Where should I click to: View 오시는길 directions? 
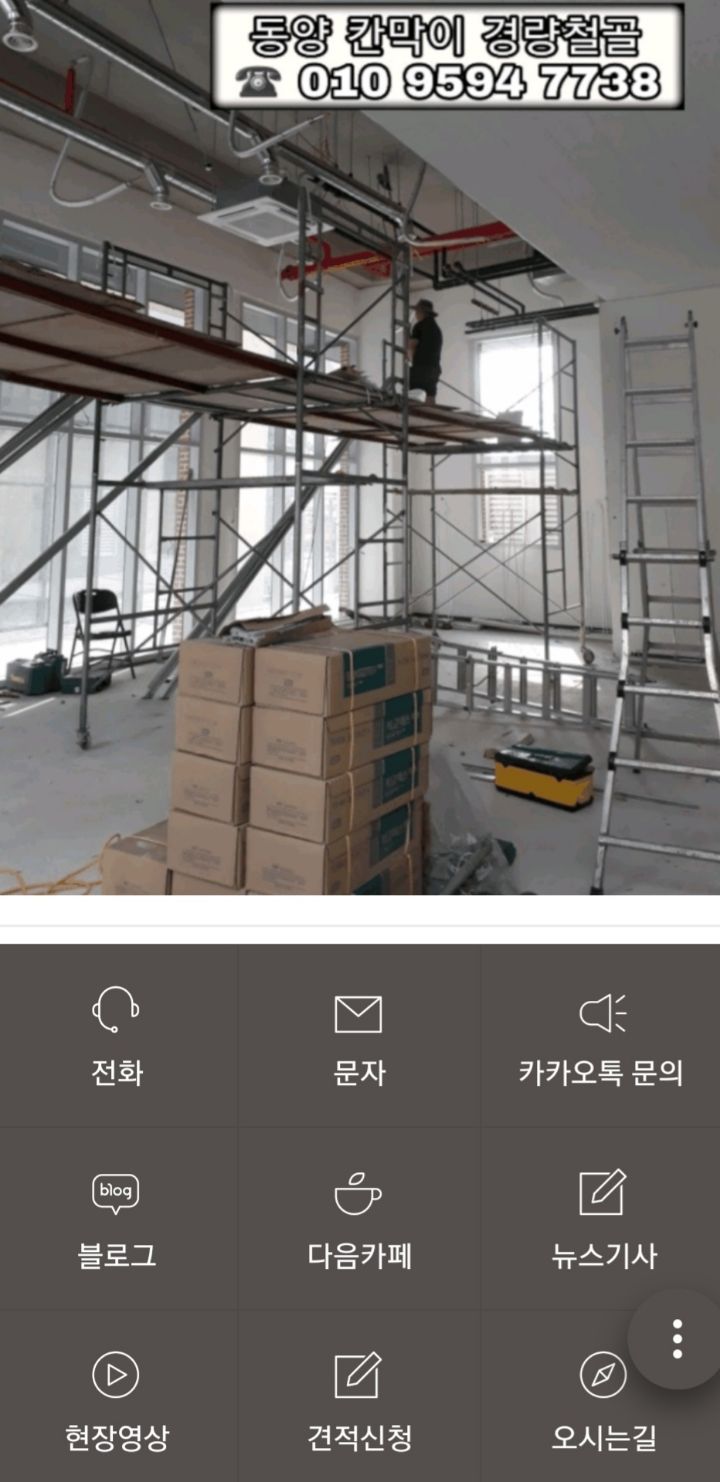[601, 1397]
